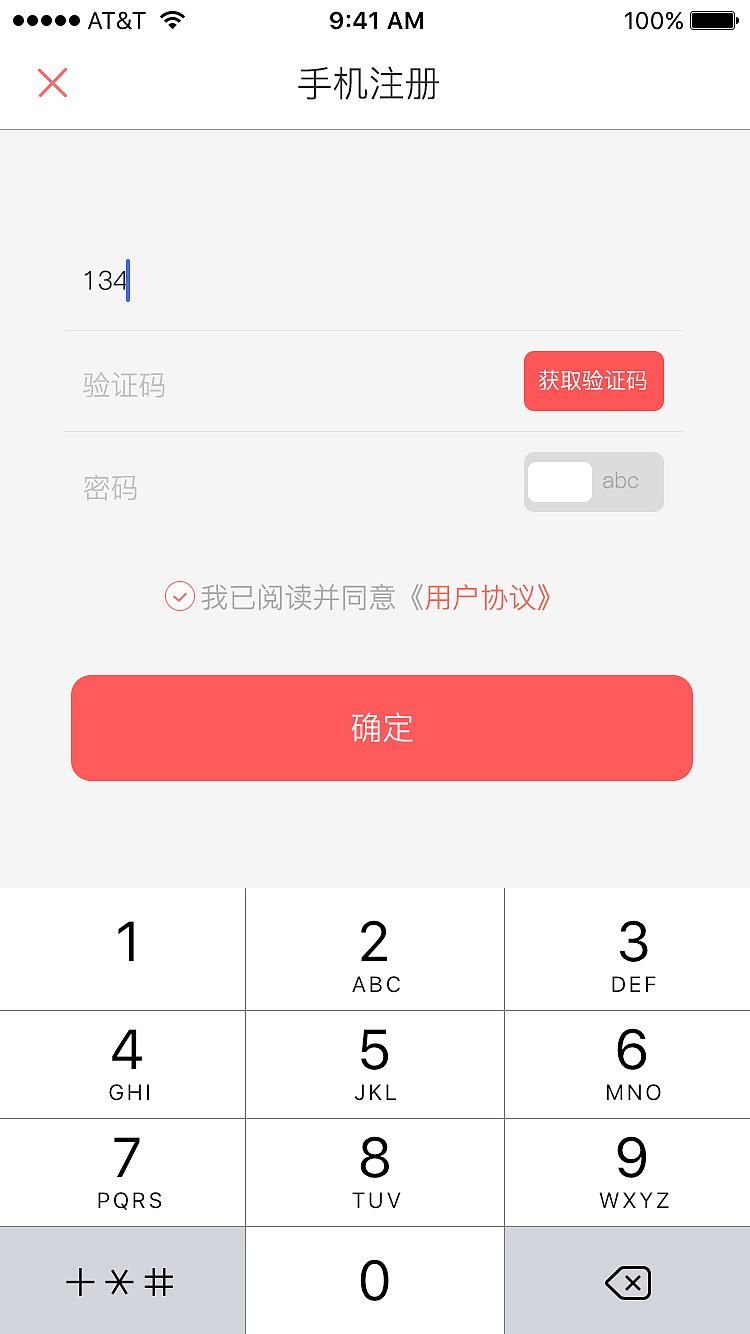Open the 《用户协议》 user agreement link
Image resolution: width=750 pixels, height=1334 pixels.
(x=484, y=596)
